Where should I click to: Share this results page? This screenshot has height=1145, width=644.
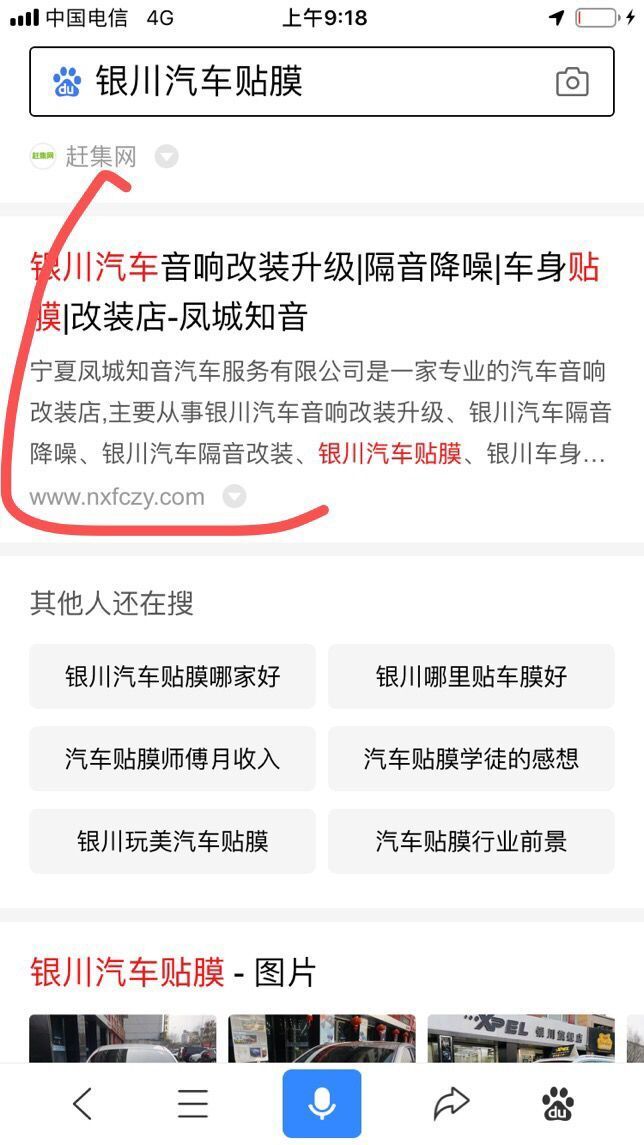pos(451,1103)
